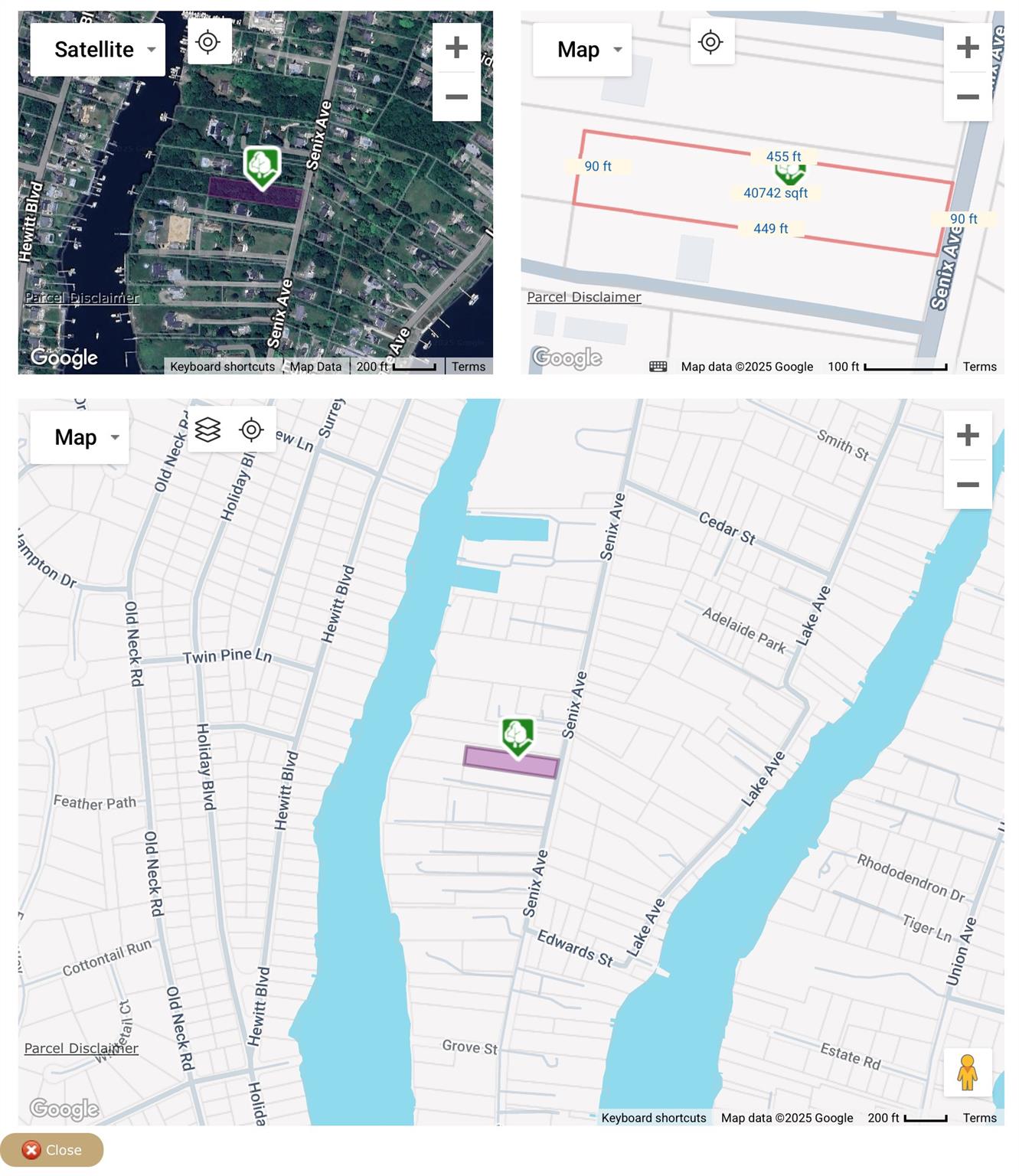Locate me on the parcel dimensions map
Screen dimensions: 1019x1176
711,42
